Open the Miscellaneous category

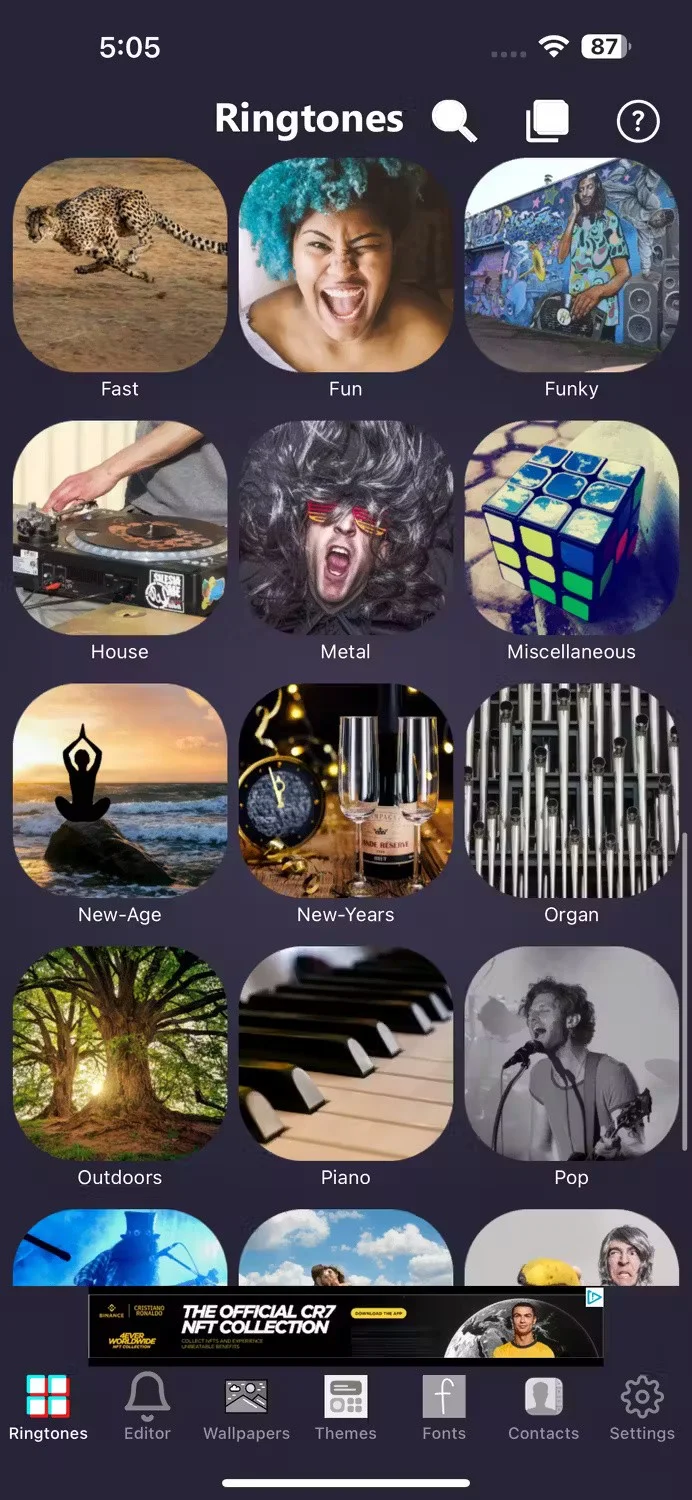[572, 528]
